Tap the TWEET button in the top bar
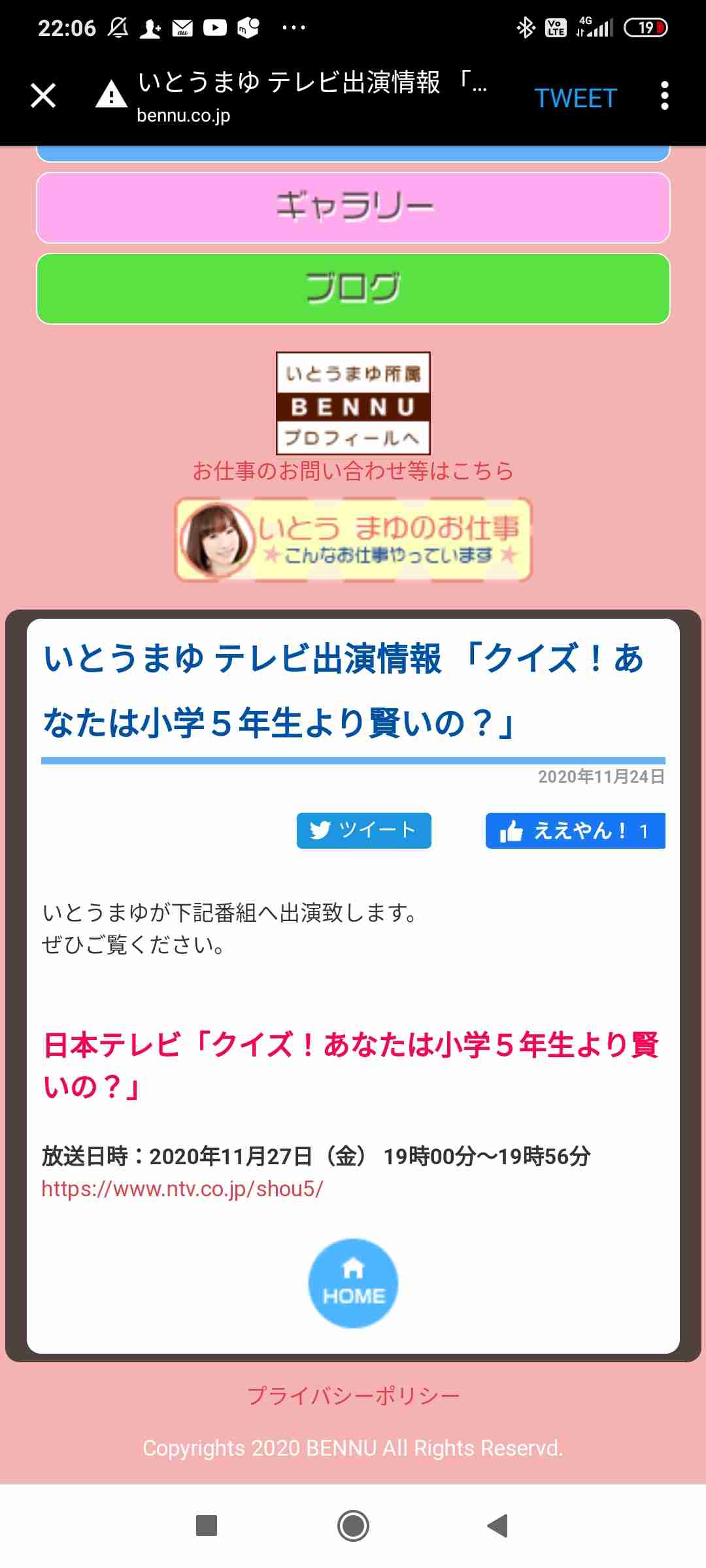706x1568 pixels. point(575,98)
